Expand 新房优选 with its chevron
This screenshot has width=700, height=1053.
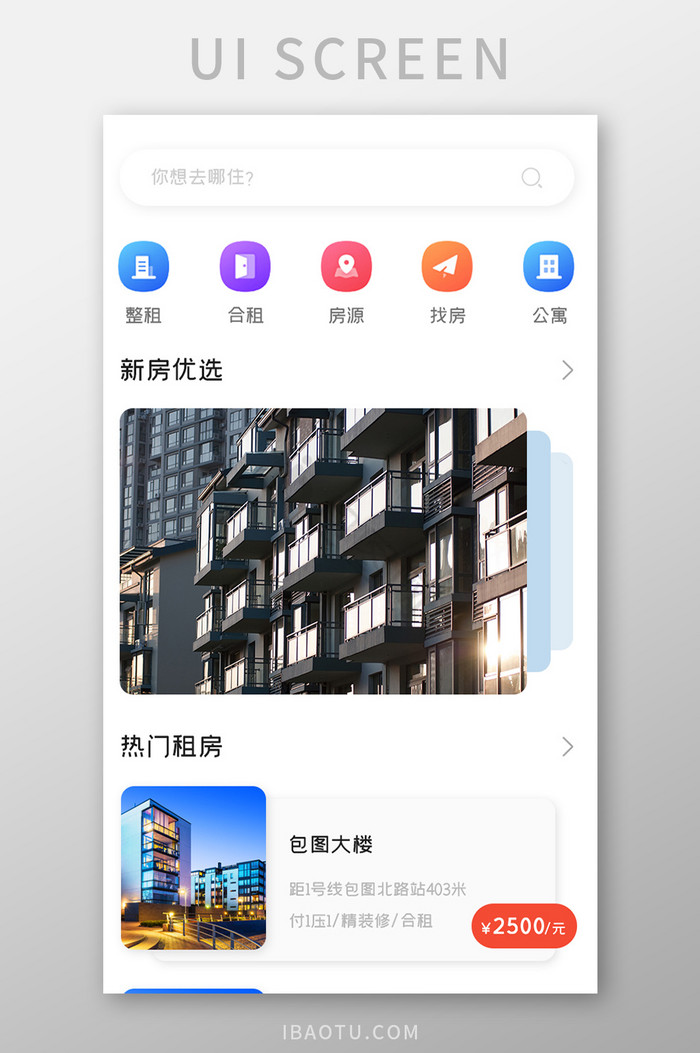click(567, 371)
